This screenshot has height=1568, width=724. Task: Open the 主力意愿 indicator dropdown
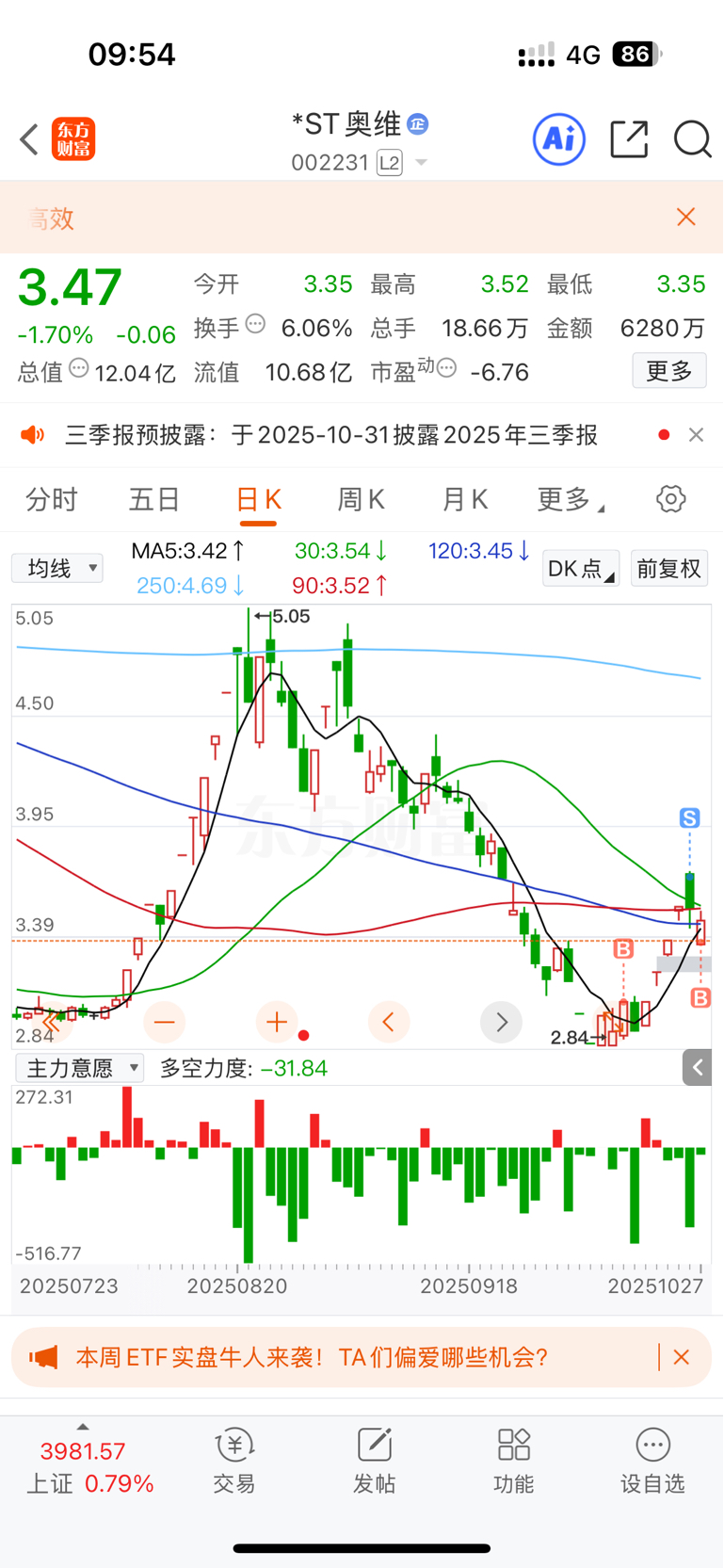point(80,1068)
